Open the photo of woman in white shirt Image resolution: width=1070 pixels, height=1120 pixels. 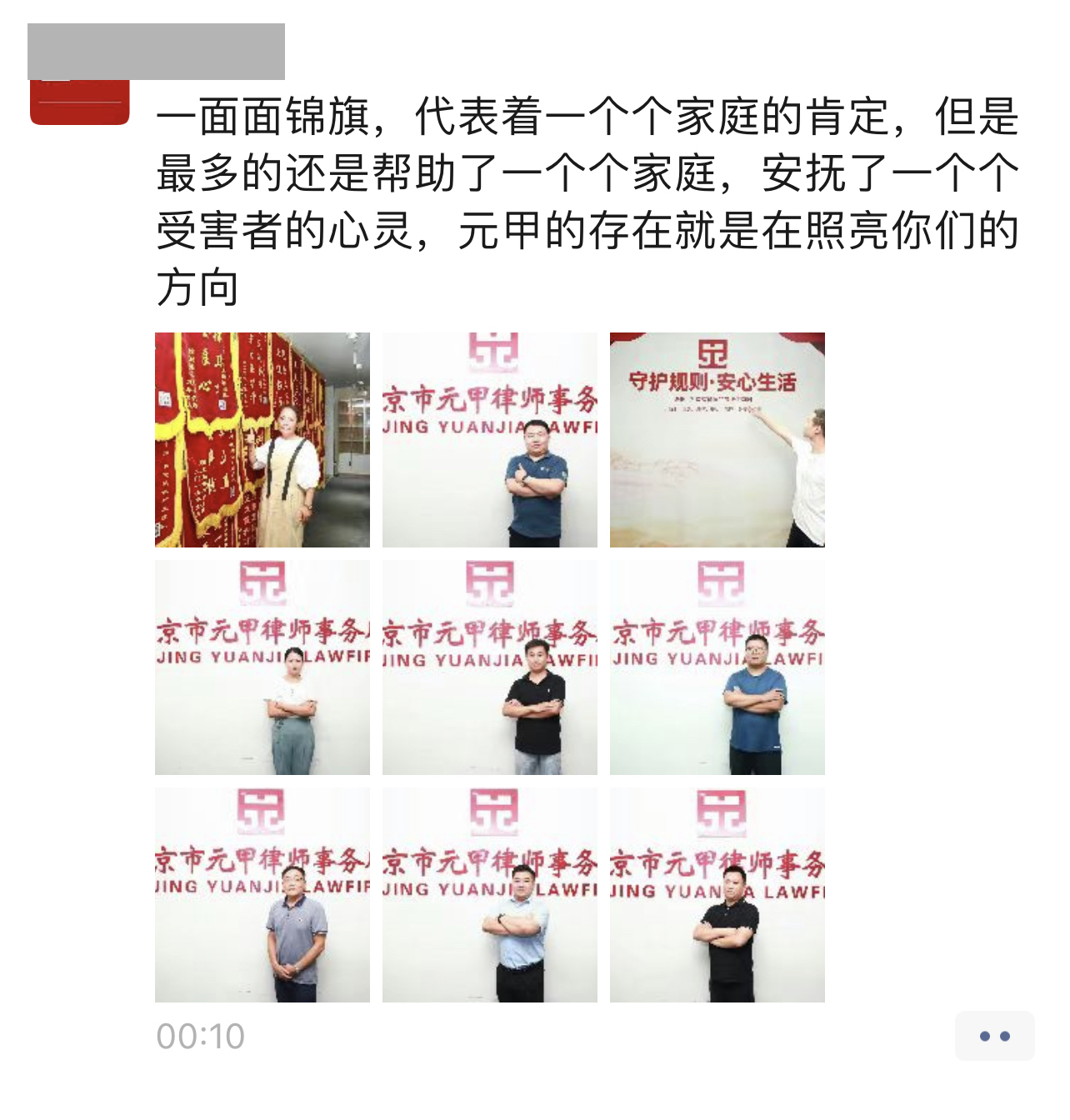(x=262, y=667)
